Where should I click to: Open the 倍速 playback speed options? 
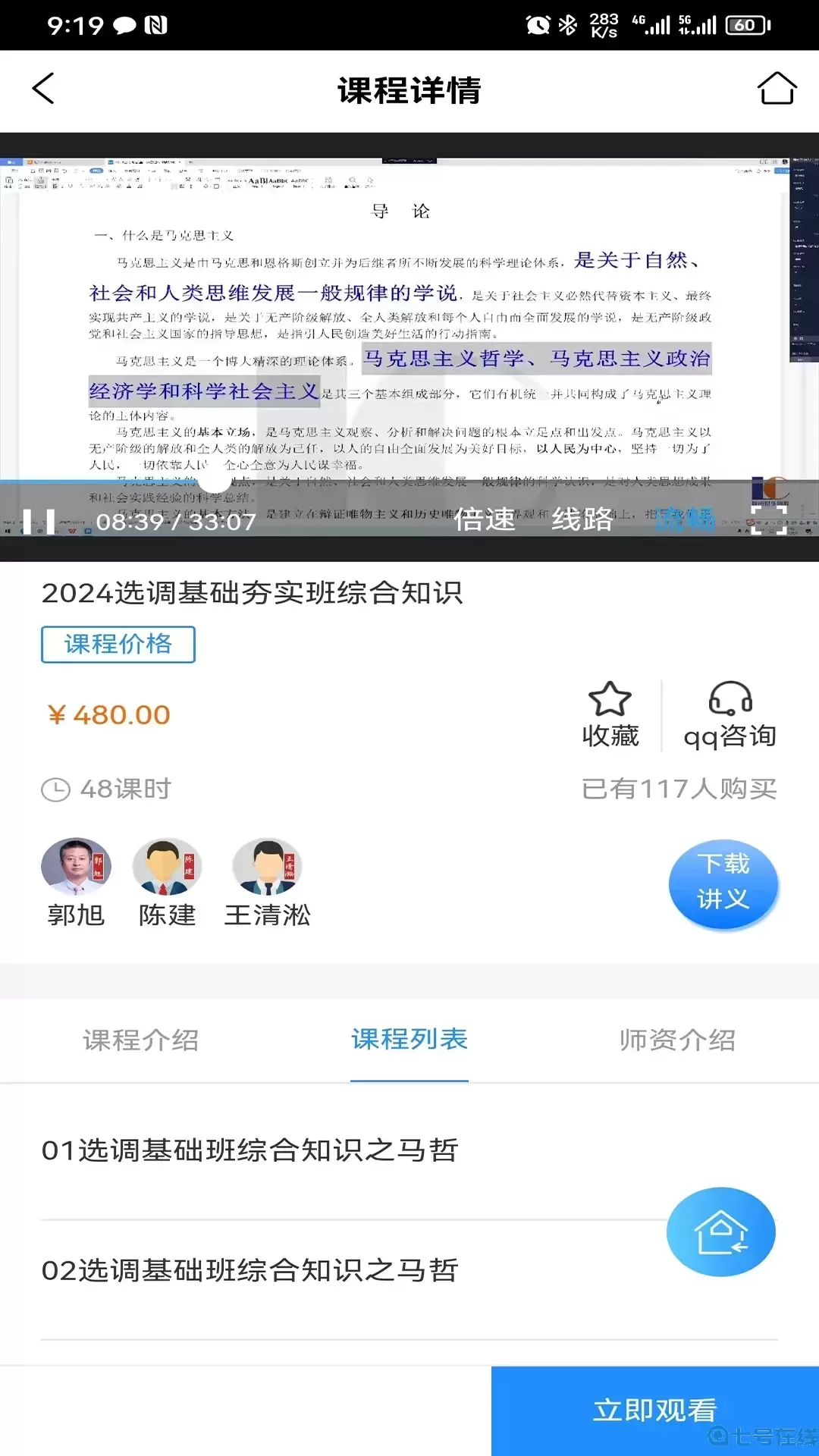(x=486, y=522)
